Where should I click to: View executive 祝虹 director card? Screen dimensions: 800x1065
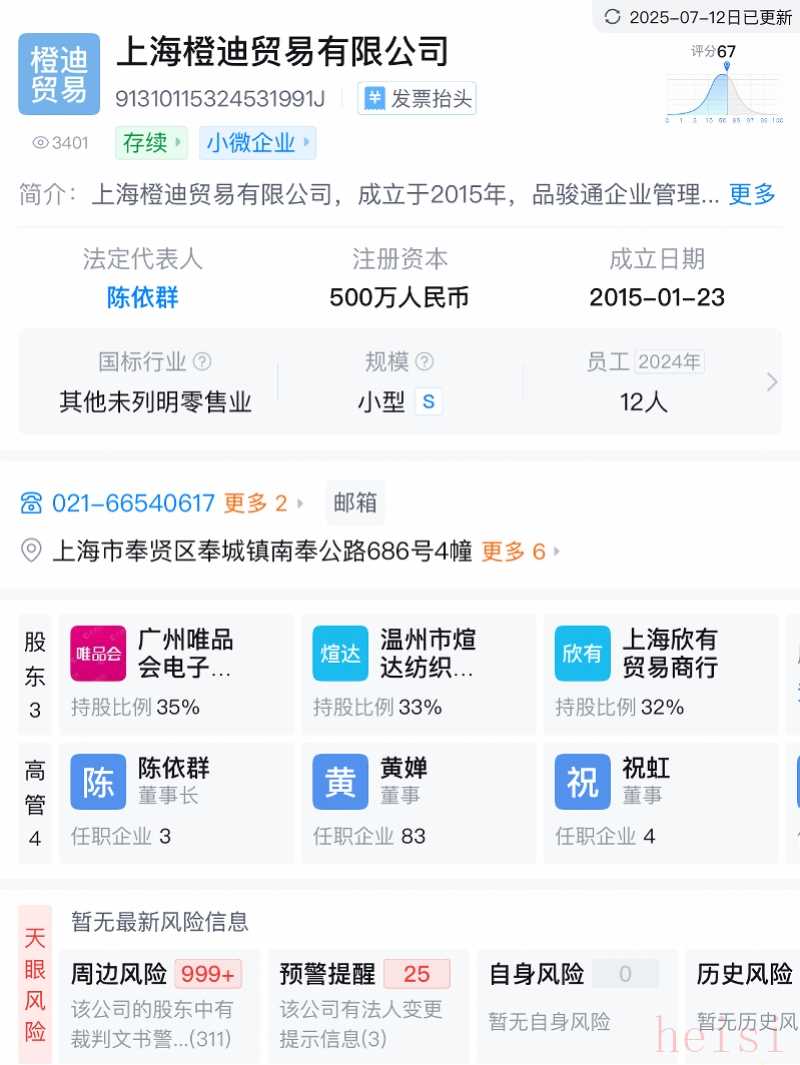(x=660, y=803)
